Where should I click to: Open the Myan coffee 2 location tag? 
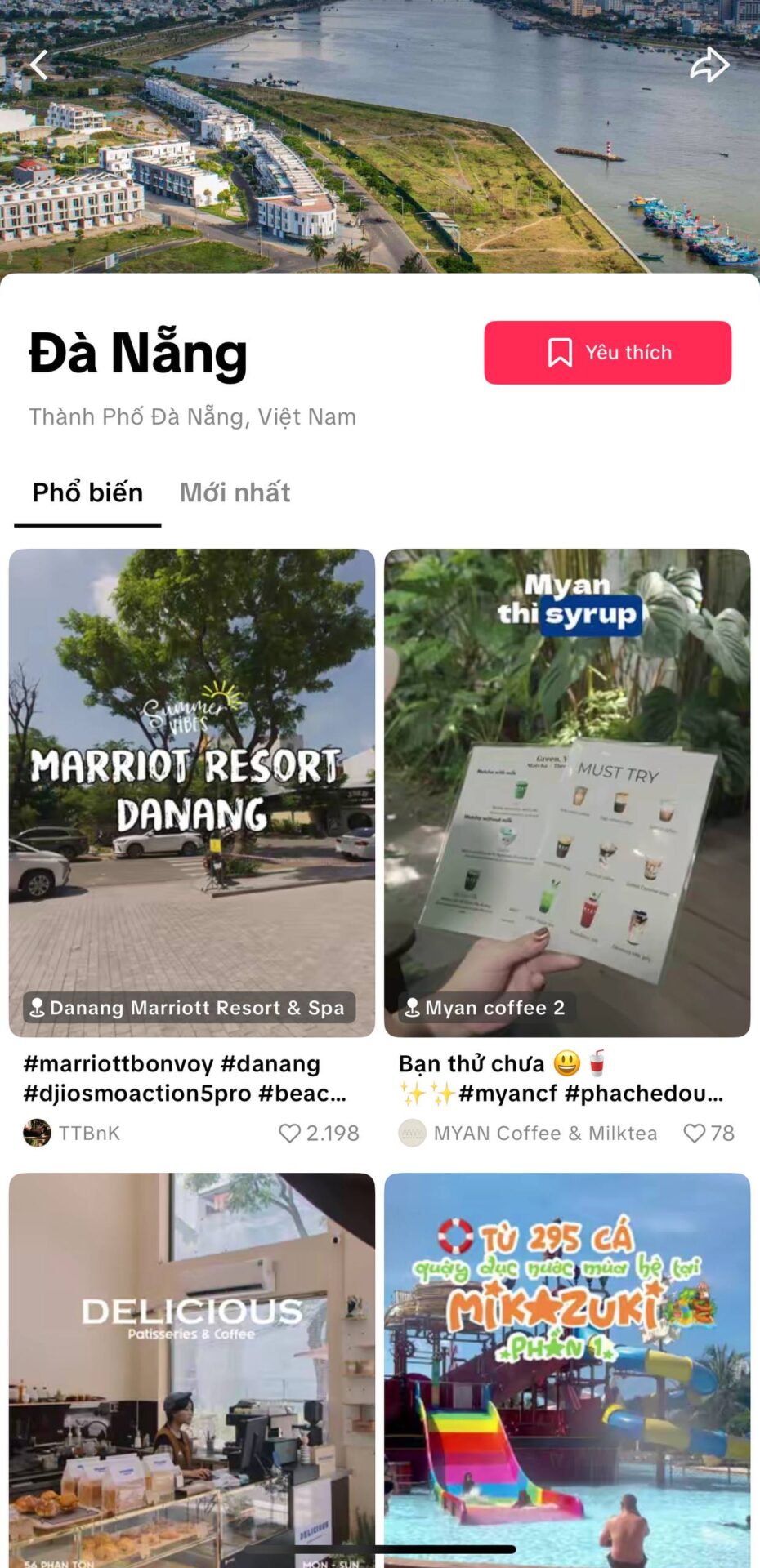coord(485,1008)
